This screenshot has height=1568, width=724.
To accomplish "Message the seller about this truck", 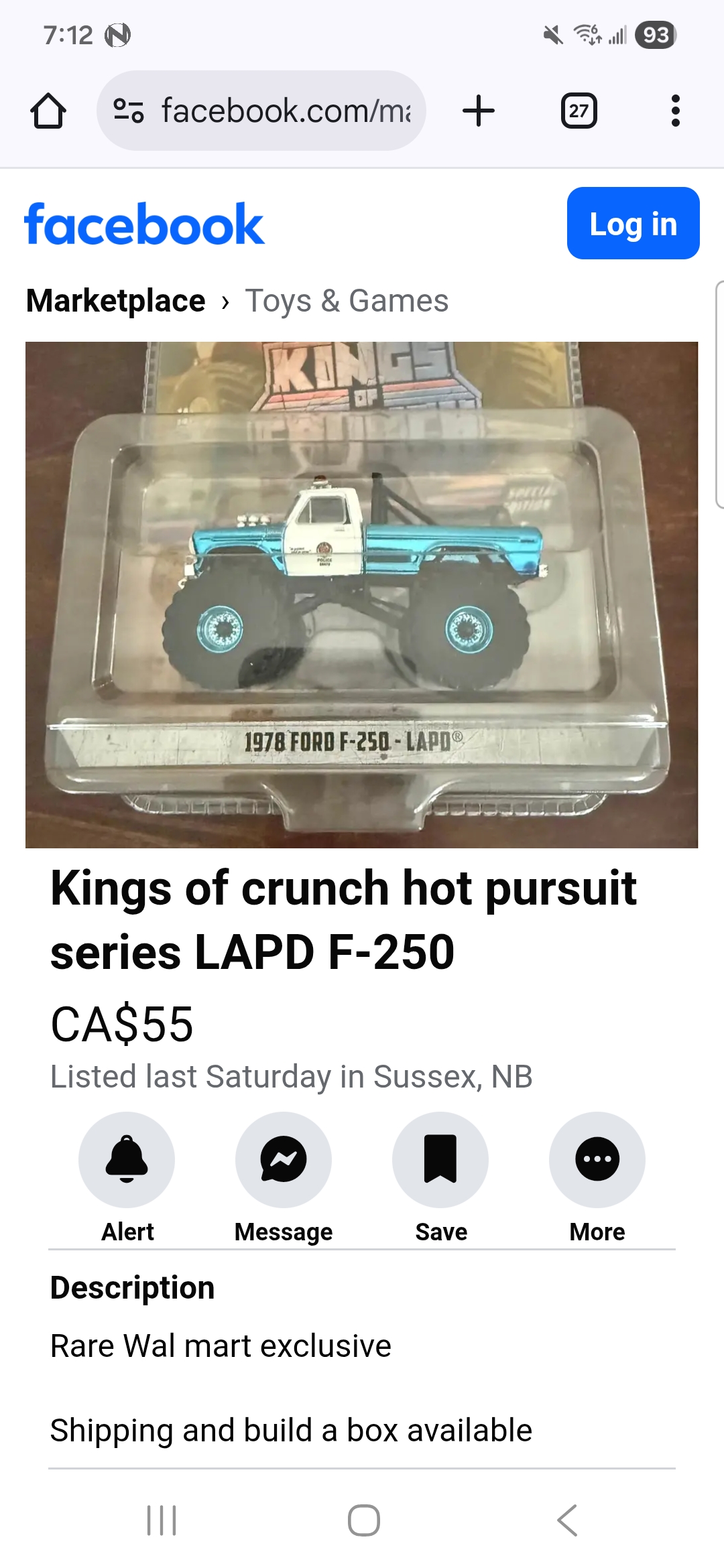I will point(283,1159).
